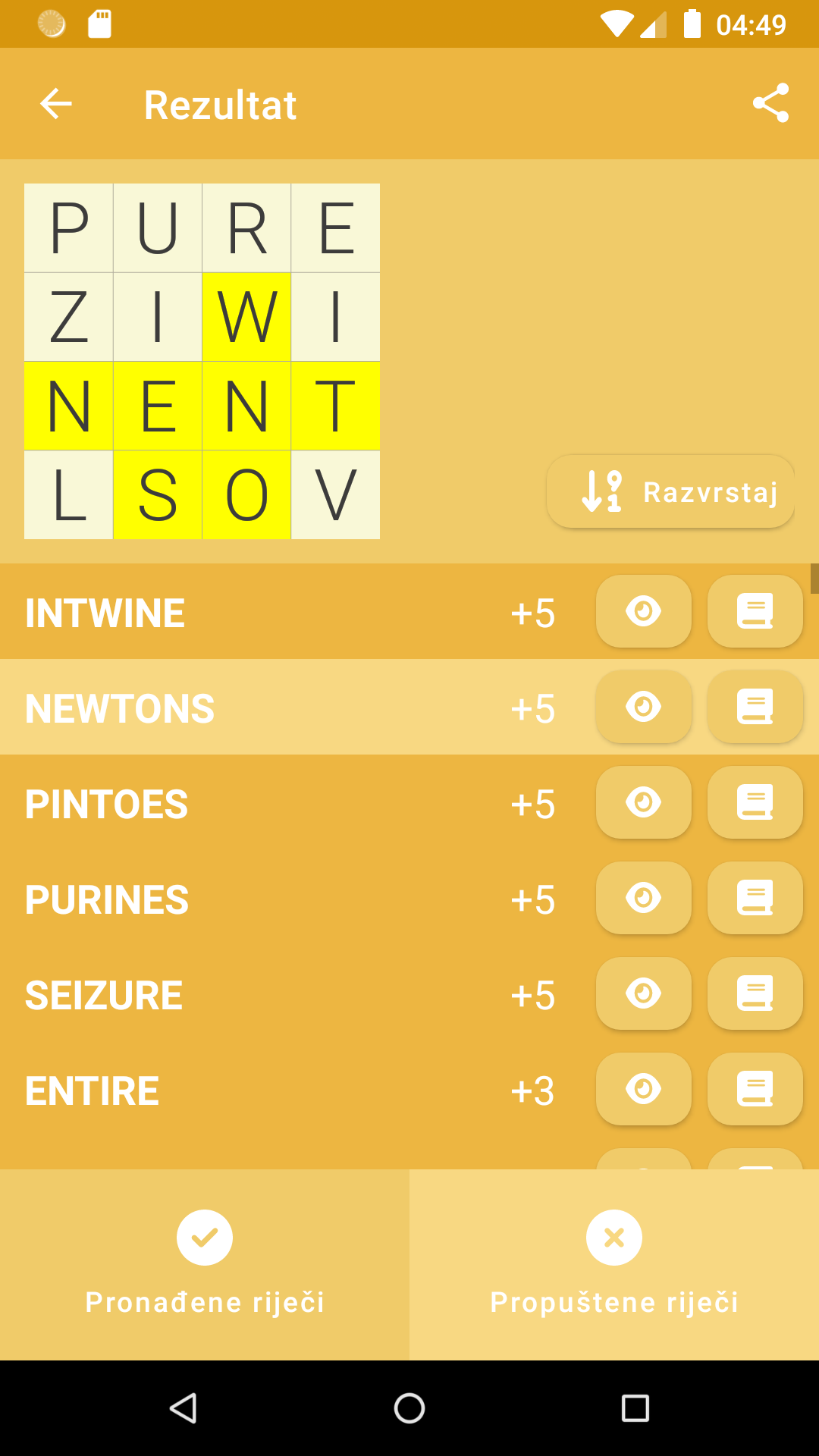Select the NEWTONS word row
The height and width of the screenshot is (1456, 819).
tap(227, 708)
